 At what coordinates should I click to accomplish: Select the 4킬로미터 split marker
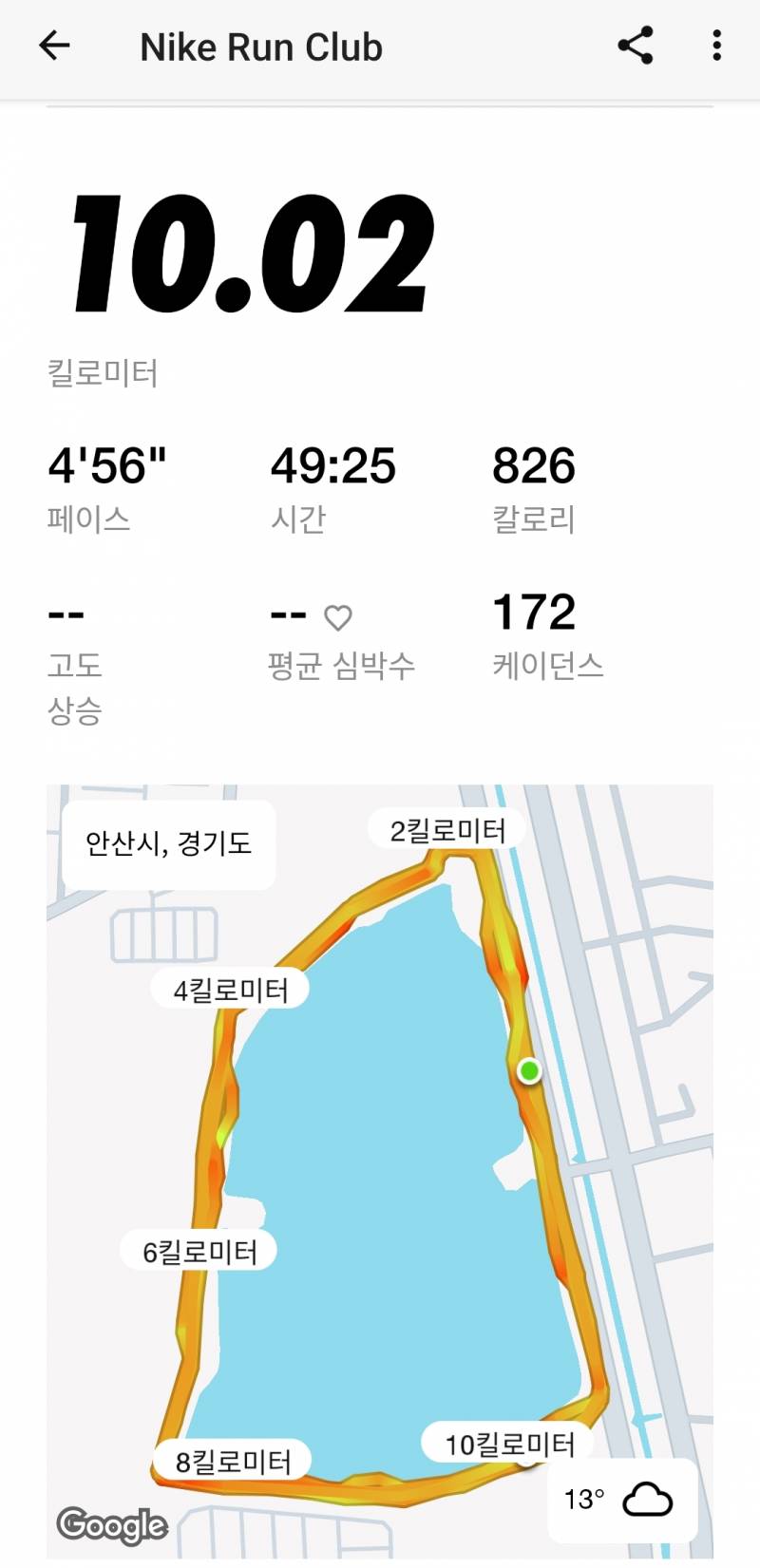[231, 990]
